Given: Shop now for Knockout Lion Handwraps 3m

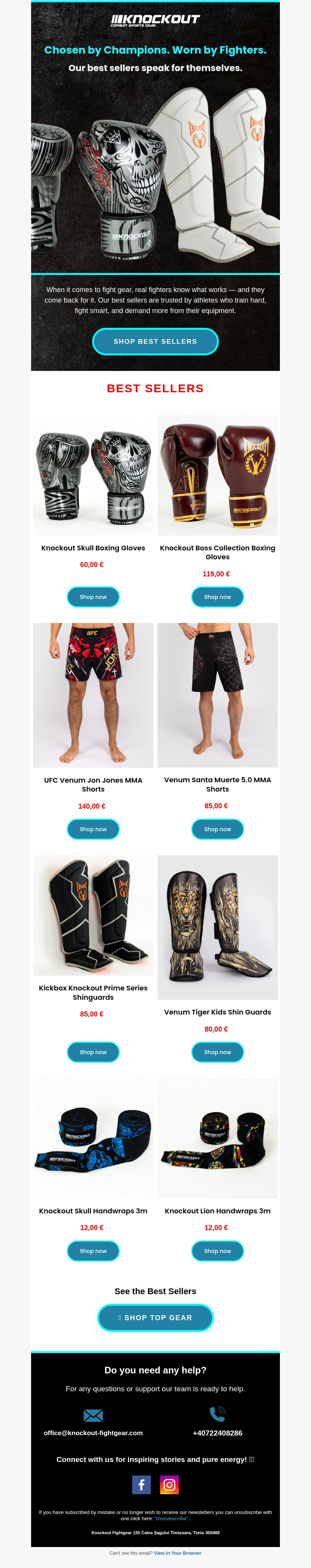Looking at the screenshot, I should pos(217,1251).
